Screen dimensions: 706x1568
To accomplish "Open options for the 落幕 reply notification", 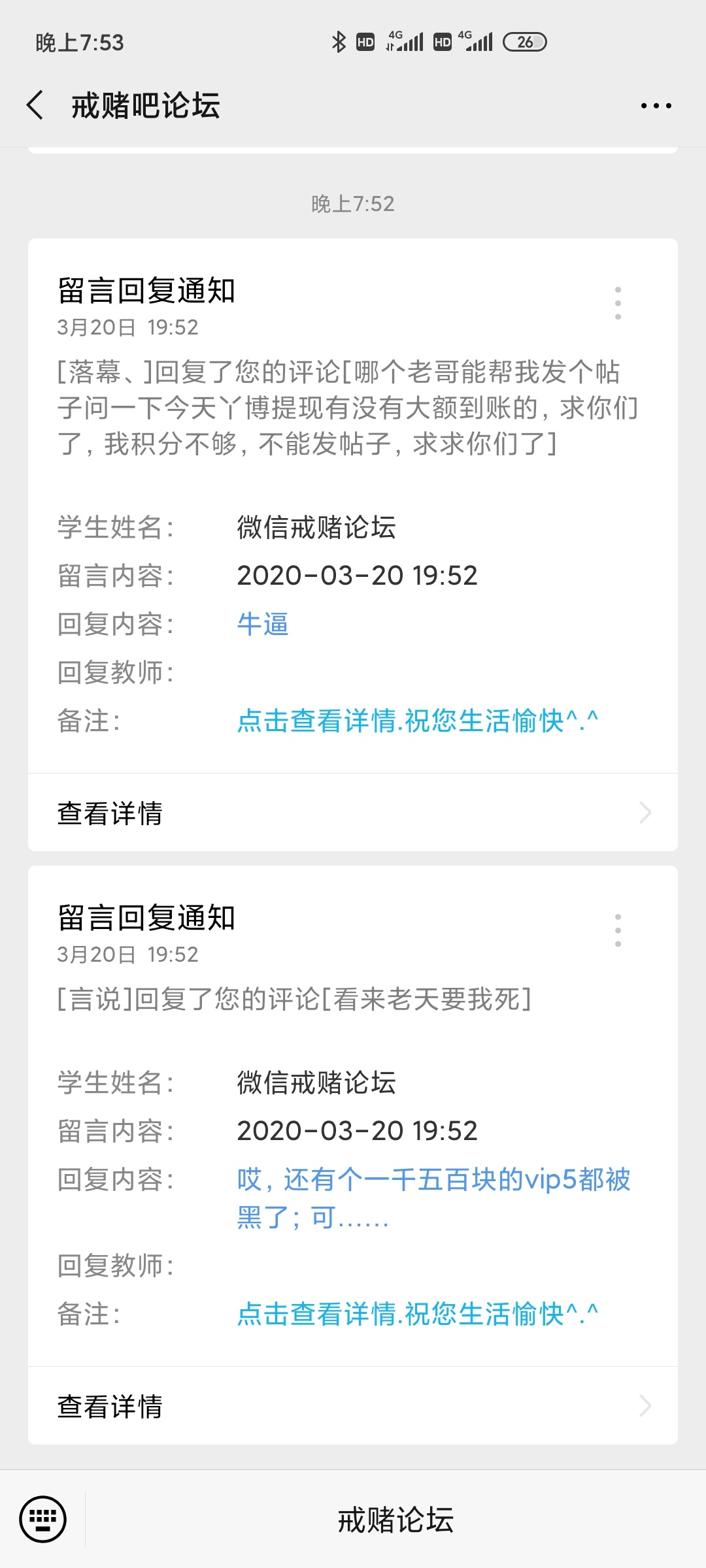I will click(618, 303).
